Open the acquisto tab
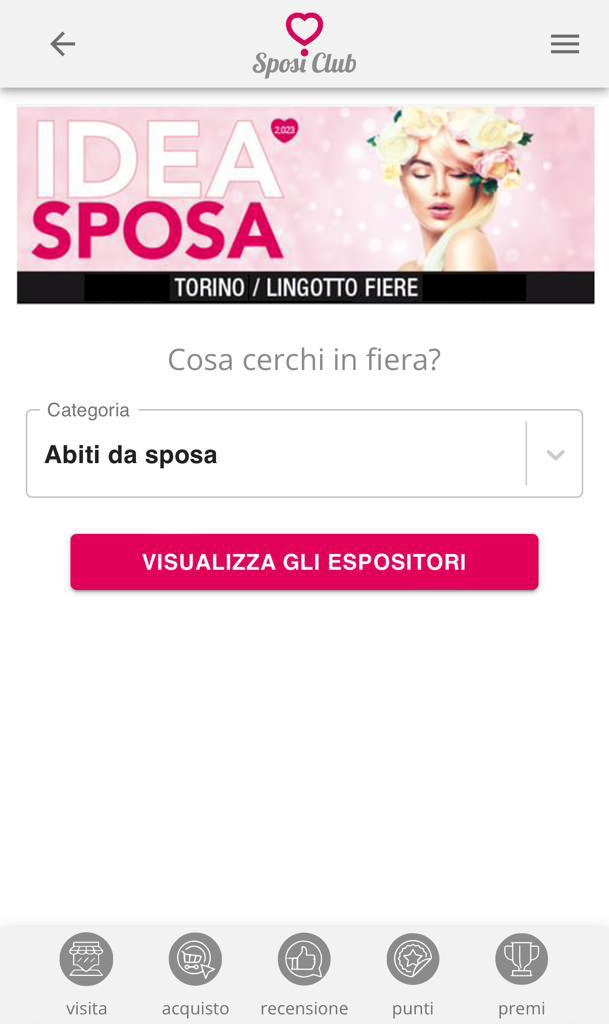The image size is (609, 1024). [x=195, y=975]
